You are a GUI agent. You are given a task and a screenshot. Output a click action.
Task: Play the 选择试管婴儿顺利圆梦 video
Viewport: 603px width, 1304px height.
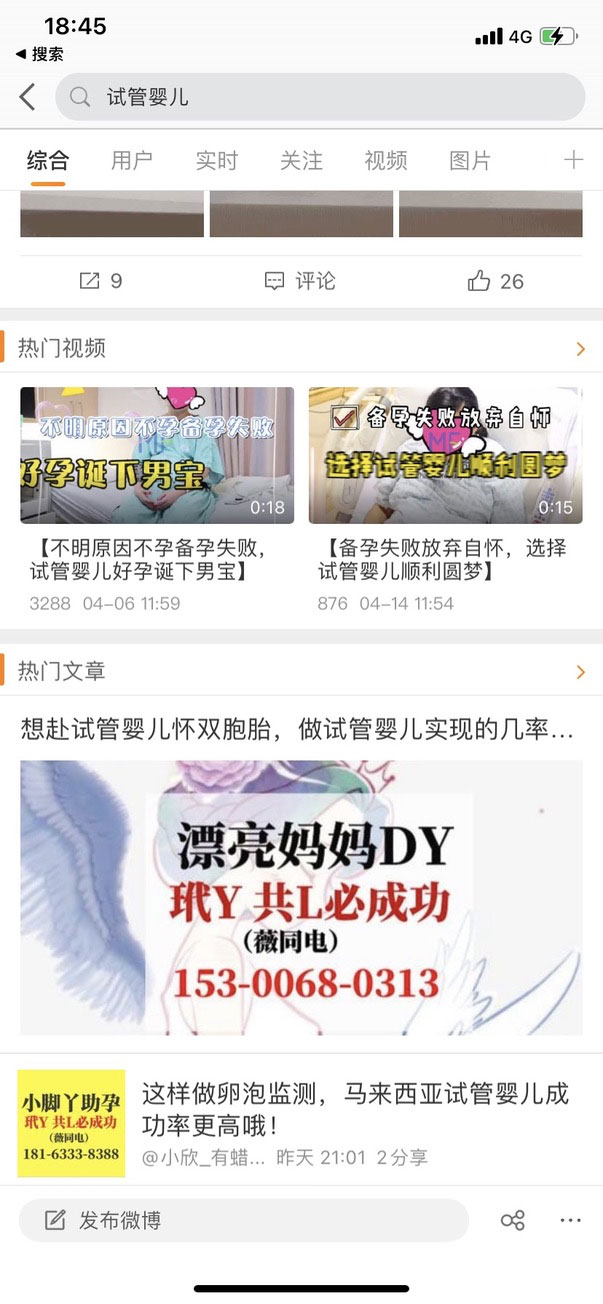click(445, 455)
